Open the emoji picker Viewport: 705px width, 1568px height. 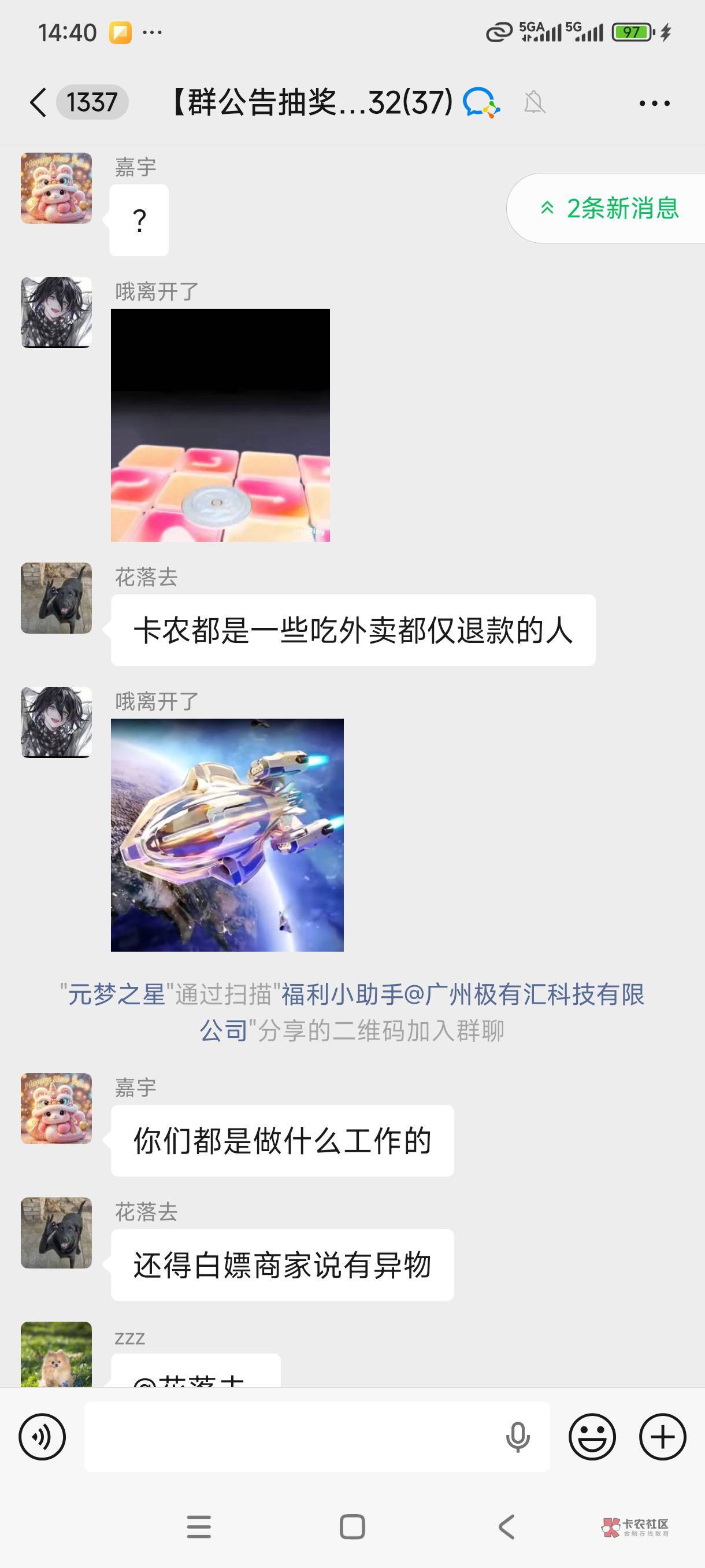[x=592, y=1437]
